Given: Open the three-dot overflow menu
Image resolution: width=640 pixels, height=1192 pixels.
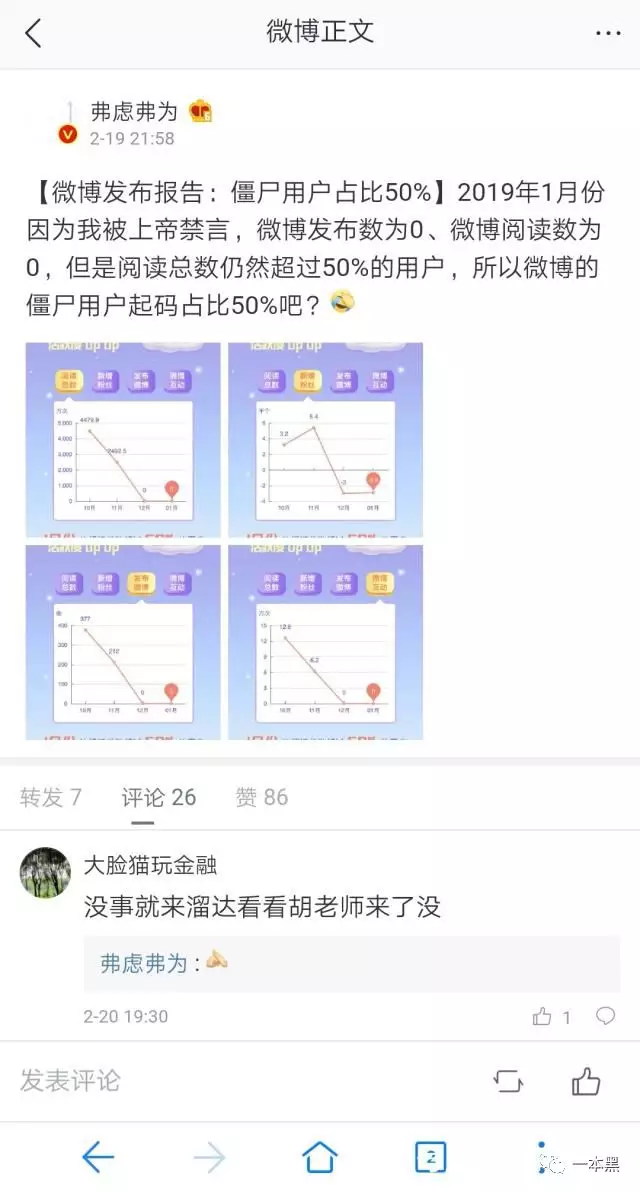Looking at the screenshot, I should 607,33.
